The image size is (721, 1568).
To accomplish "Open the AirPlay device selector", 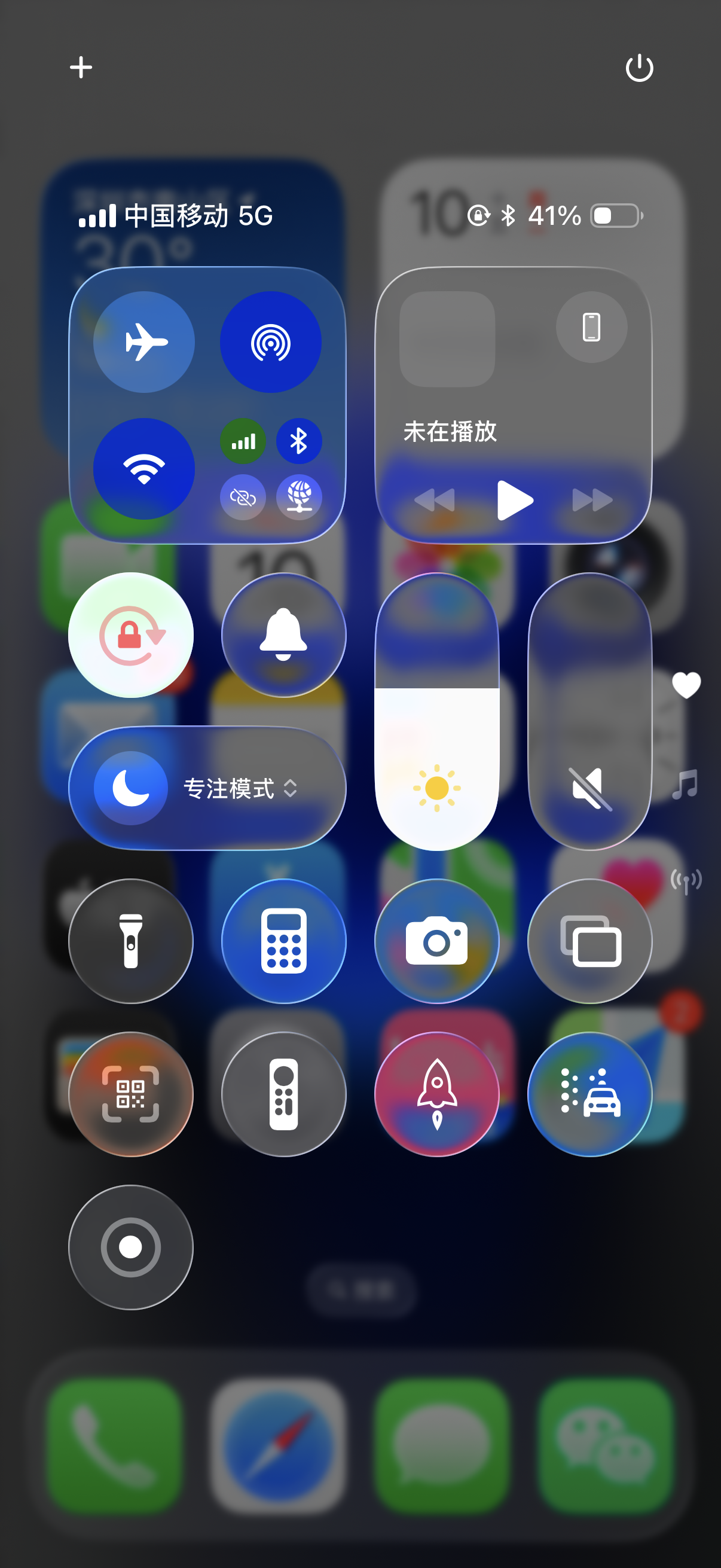I will click(x=591, y=327).
